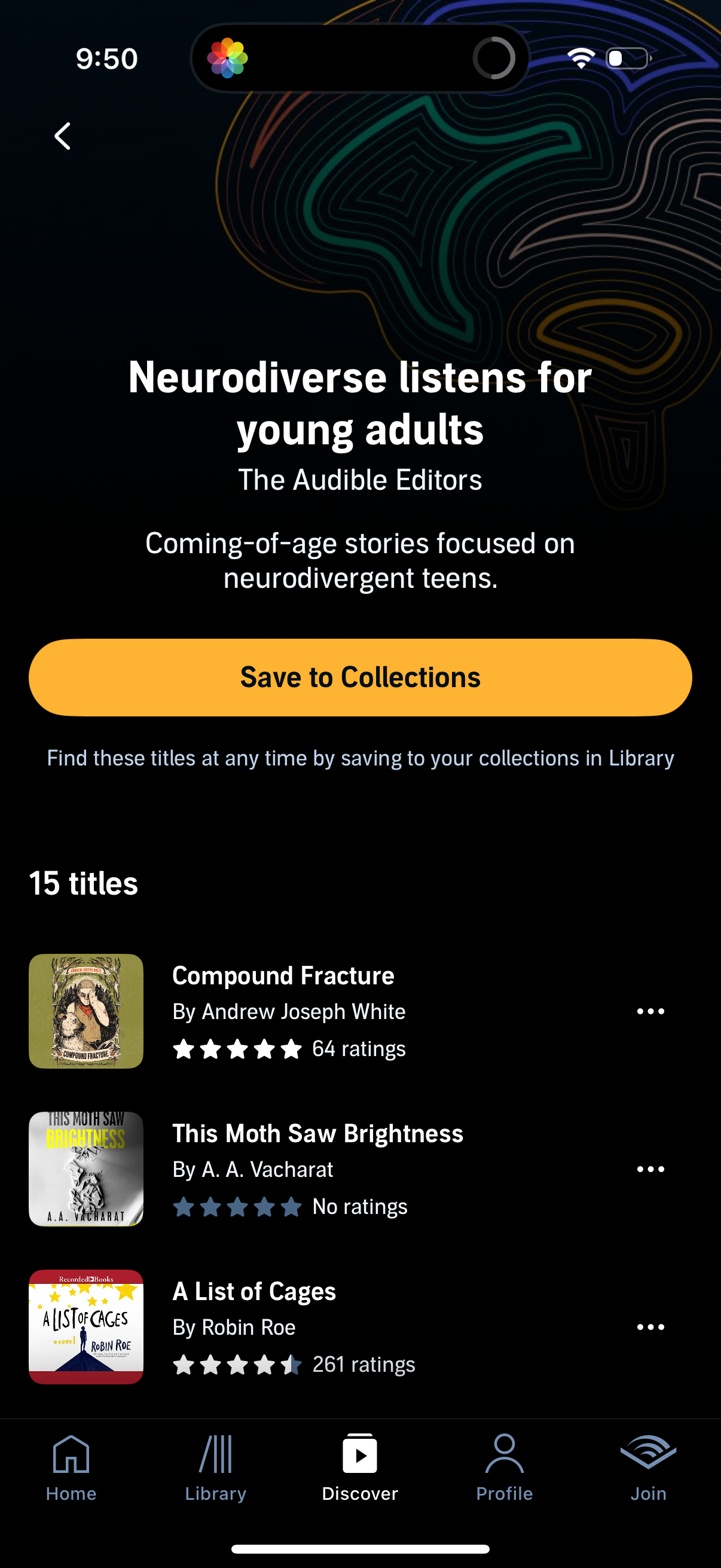
Task: Open options menu for A List of Cages
Action: click(650, 1327)
